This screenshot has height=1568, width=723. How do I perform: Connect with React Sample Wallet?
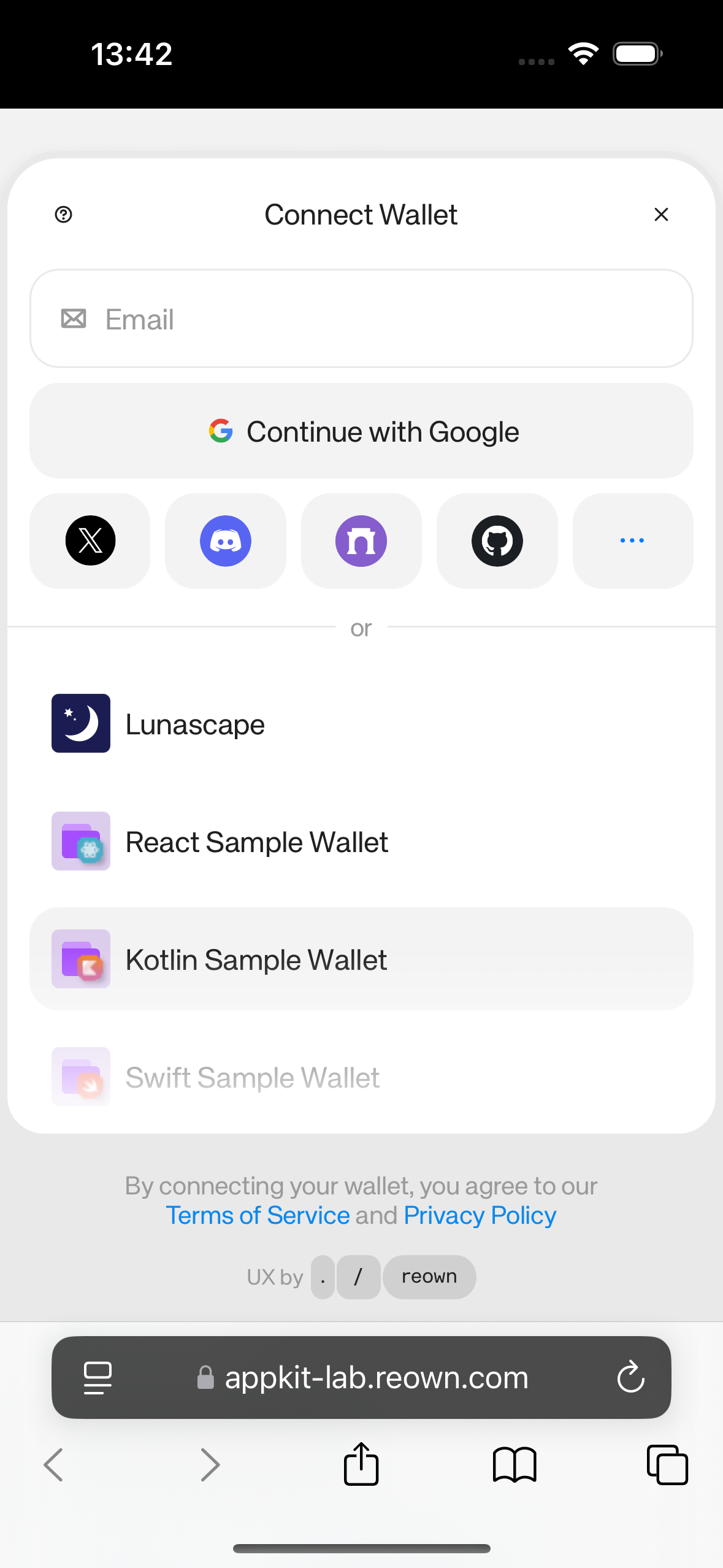pos(361,841)
